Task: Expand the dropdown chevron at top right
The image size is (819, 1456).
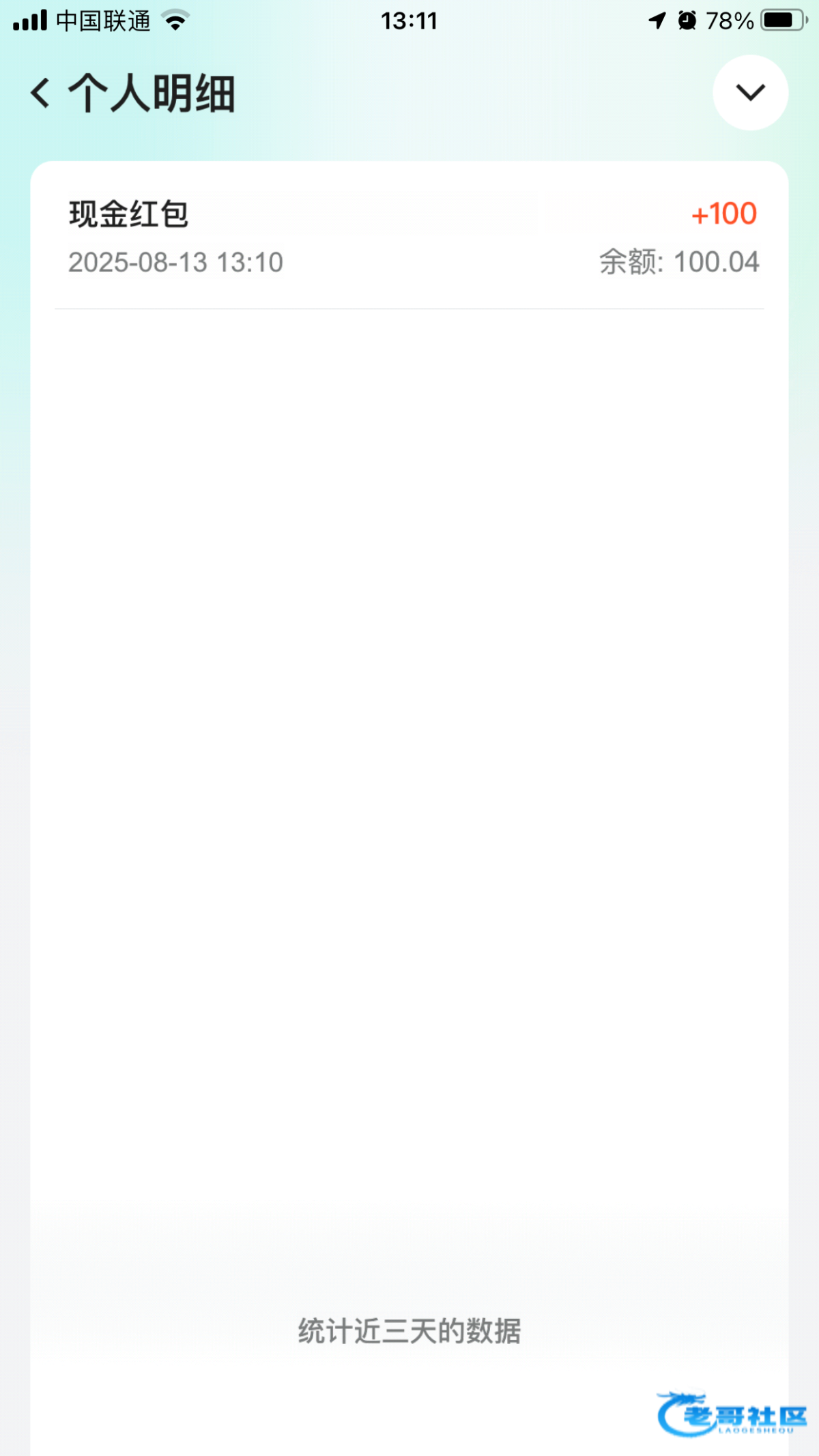Action: coord(750,92)
